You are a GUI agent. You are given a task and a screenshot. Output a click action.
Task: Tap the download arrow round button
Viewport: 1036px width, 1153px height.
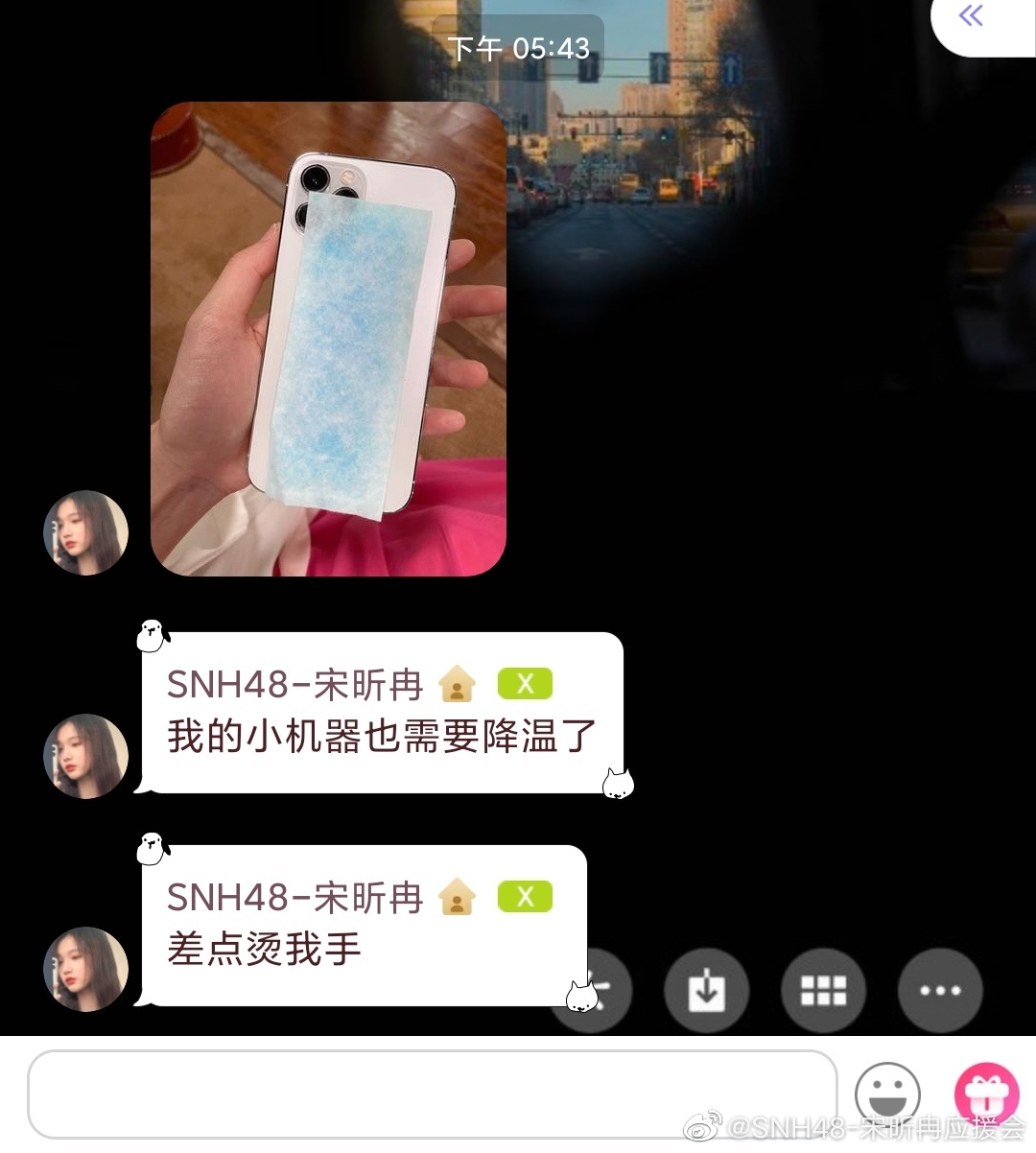tap(707, 990)
